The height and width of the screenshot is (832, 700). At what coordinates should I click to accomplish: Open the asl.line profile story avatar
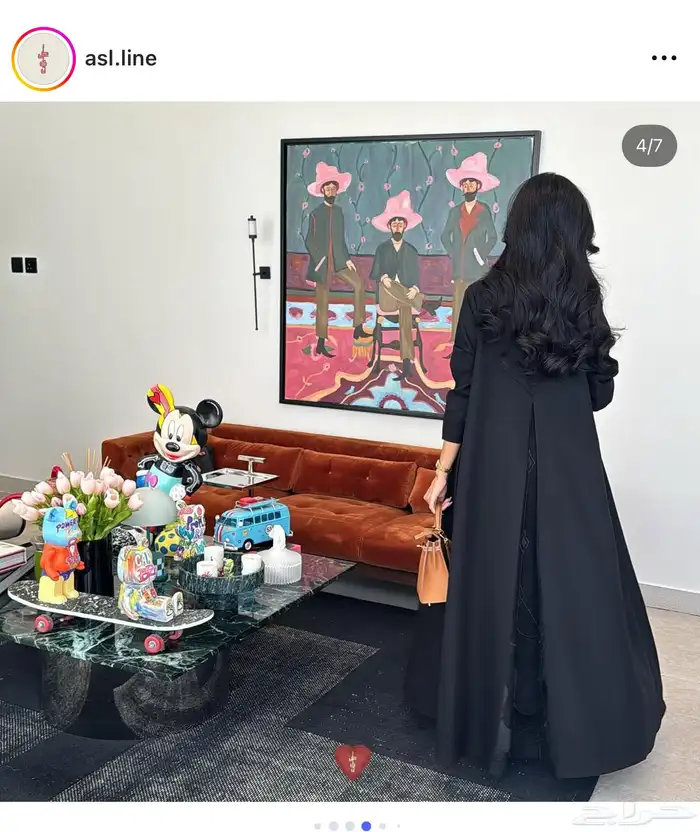43,58
